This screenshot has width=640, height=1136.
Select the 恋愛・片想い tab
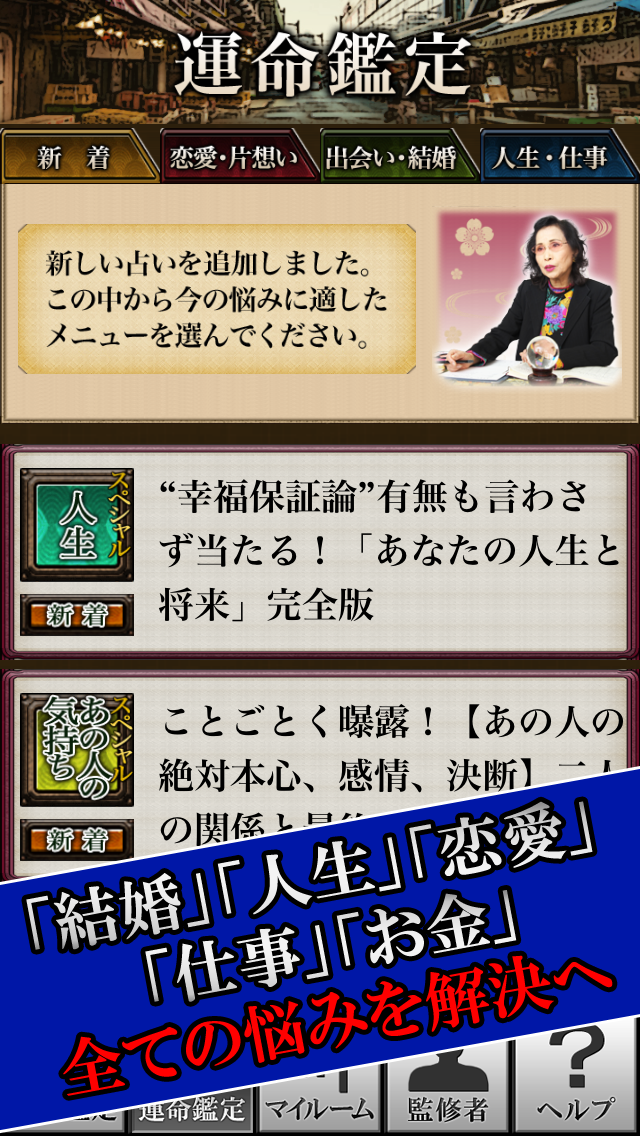point(236,158)
